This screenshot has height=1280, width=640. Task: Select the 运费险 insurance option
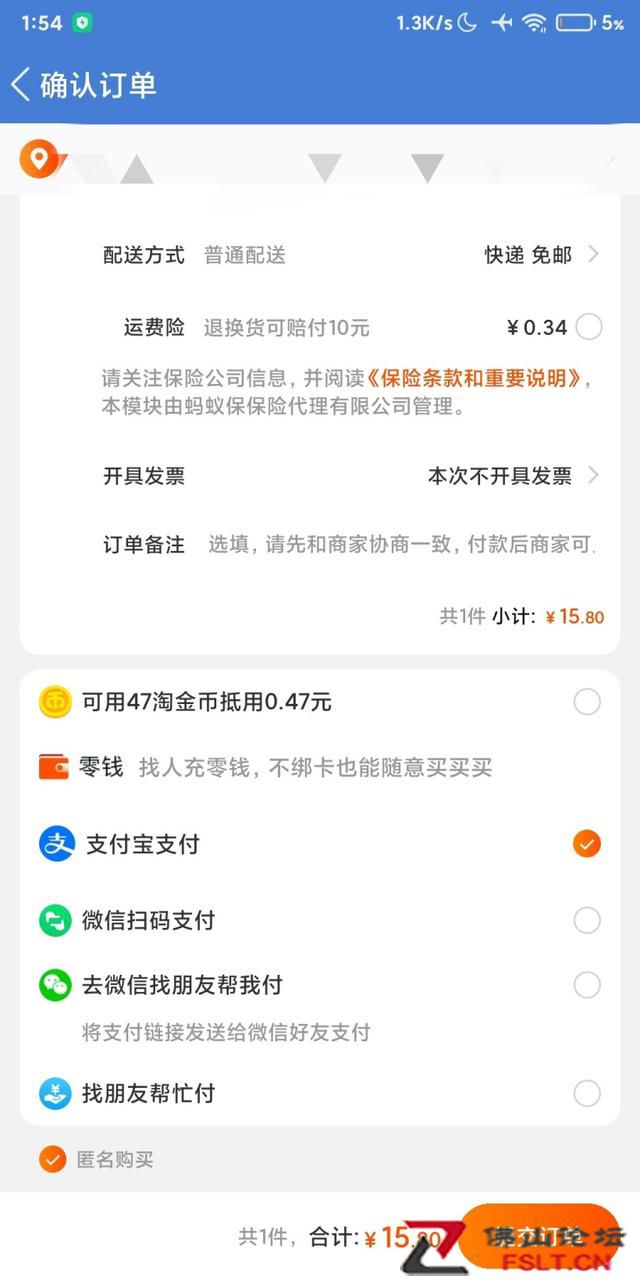coord(589,327)
